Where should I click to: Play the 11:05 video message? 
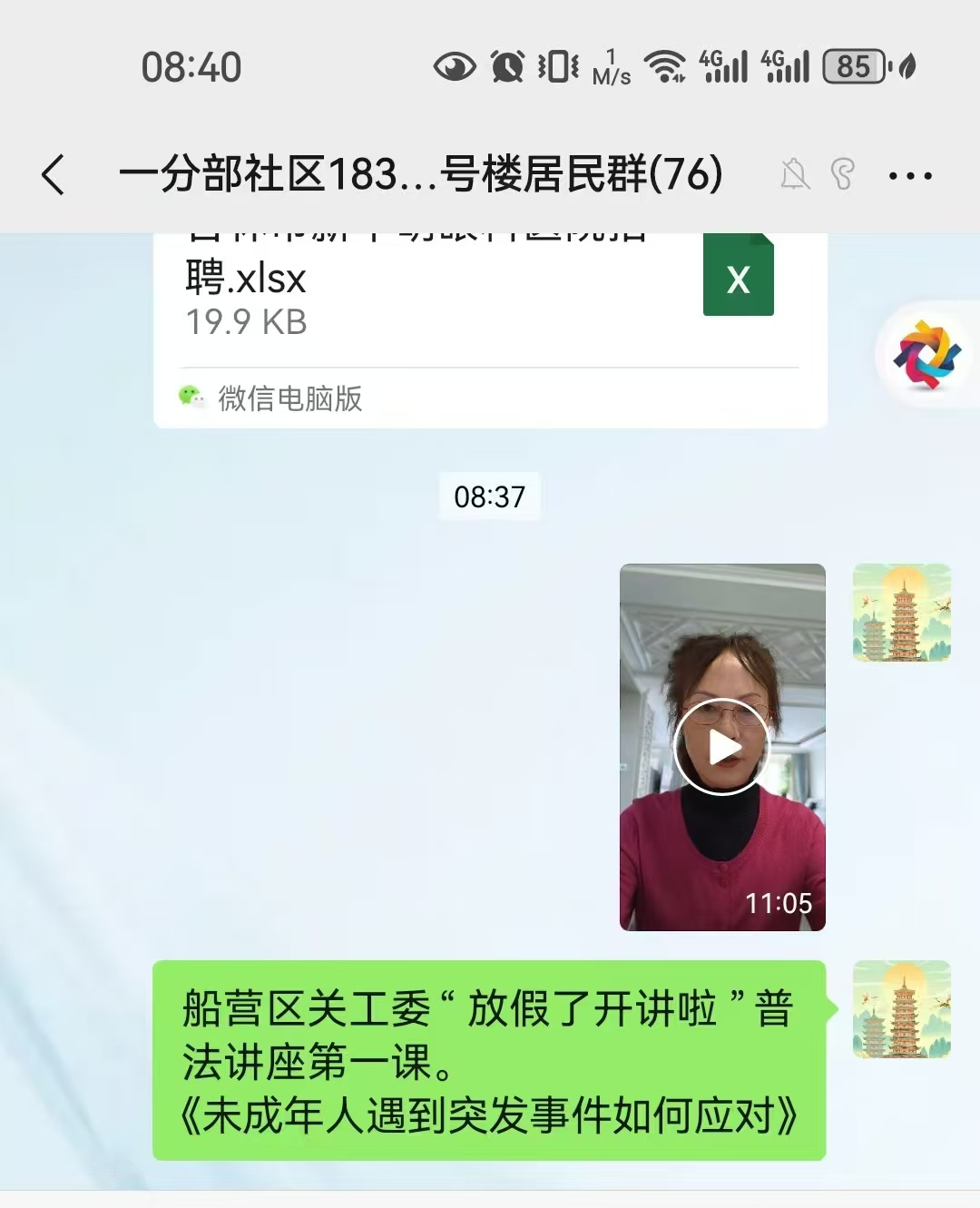tap(721, 746)
